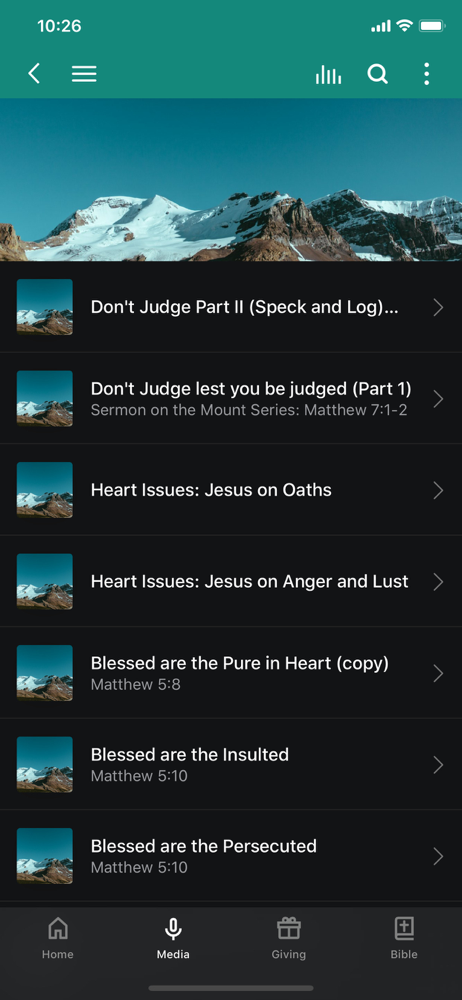462x1000 pixels.
Task: Open the Blessed are the Persecuted sermon
Action: point(231,856)
